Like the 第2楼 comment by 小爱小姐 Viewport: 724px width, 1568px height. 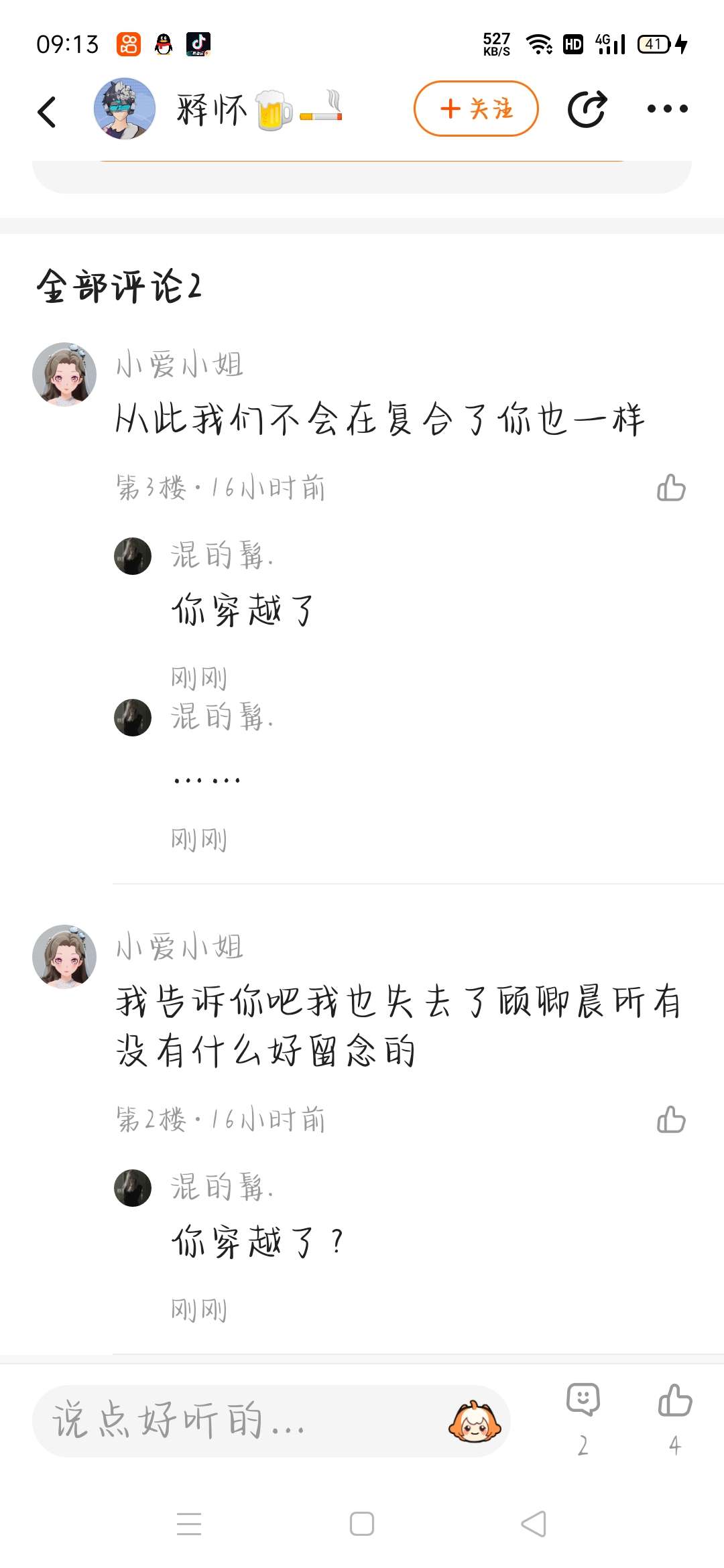pos(671,1119)
